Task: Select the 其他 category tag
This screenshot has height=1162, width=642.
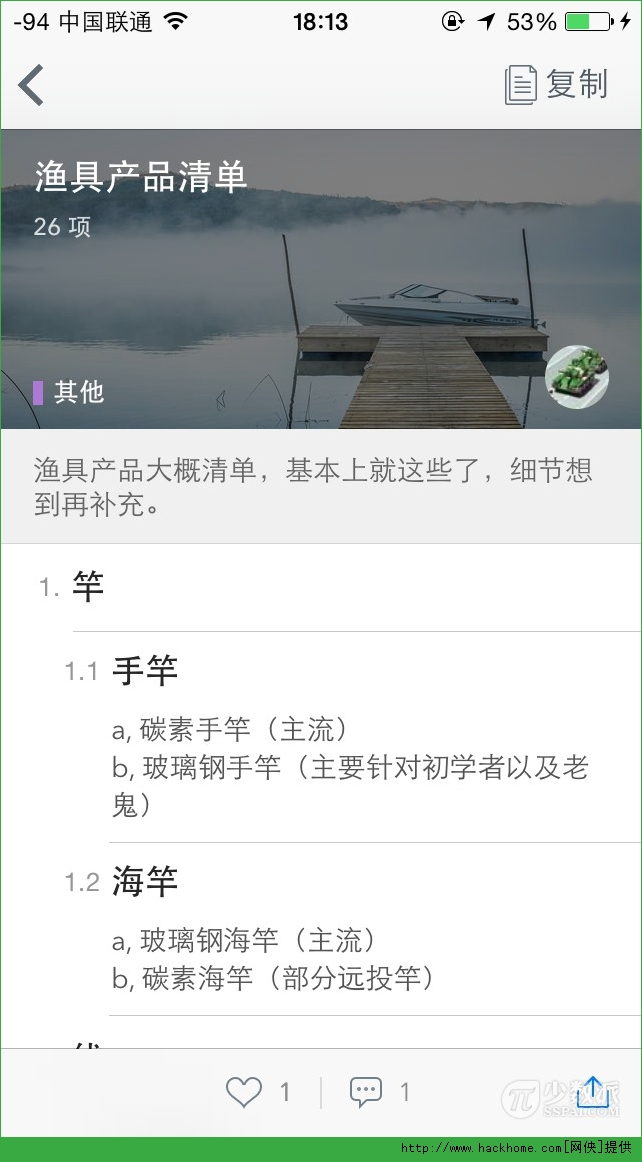Action: click(69, 392)
